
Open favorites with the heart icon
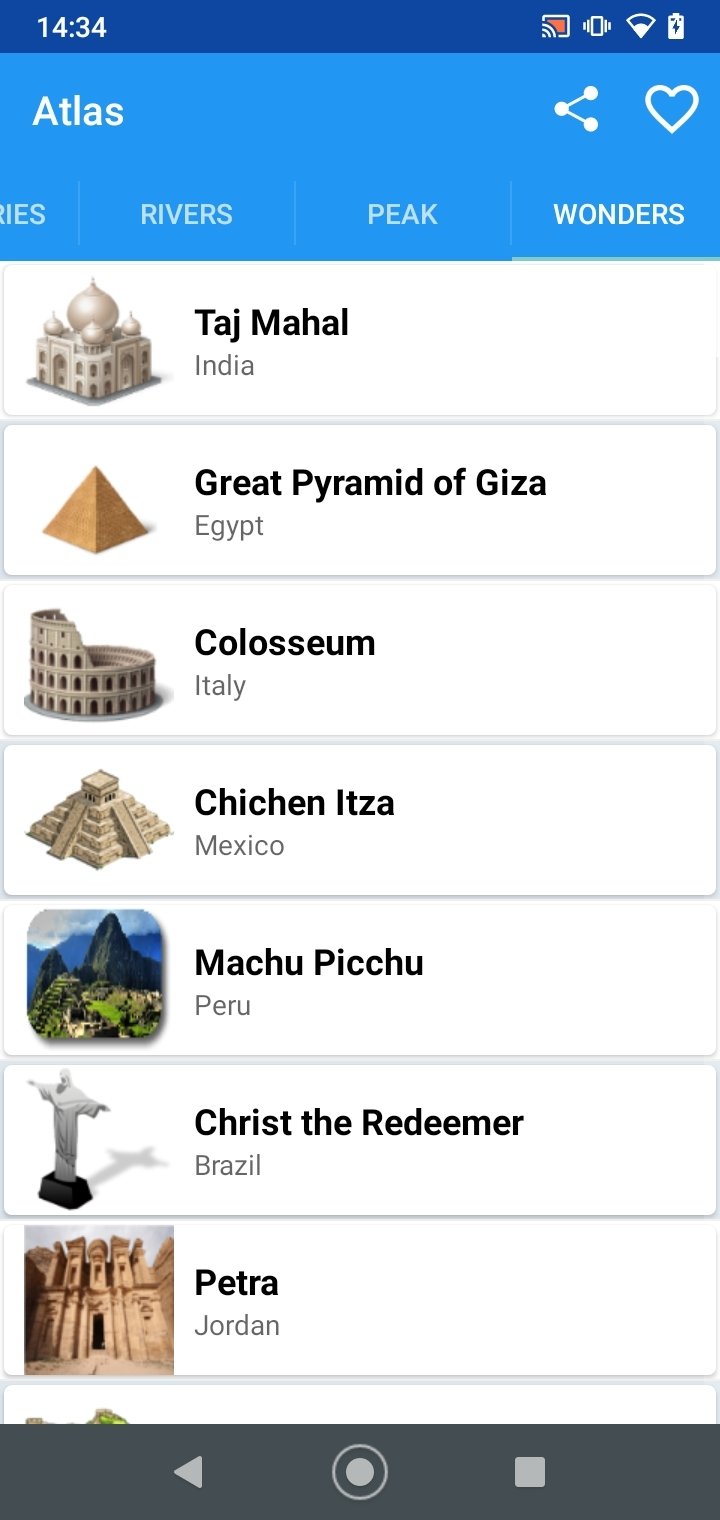click(x=671, y=110)
